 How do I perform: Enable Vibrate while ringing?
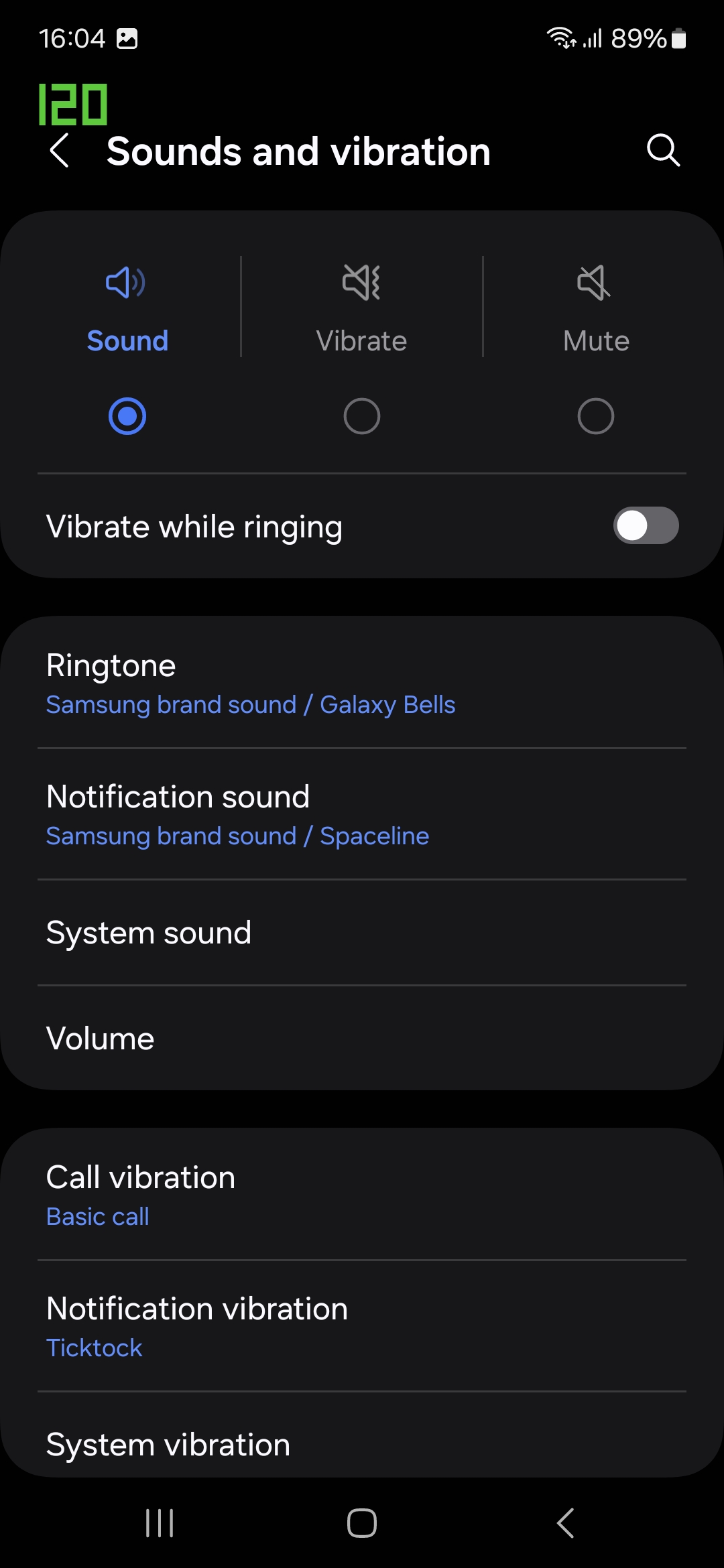(x=646, y=526)
